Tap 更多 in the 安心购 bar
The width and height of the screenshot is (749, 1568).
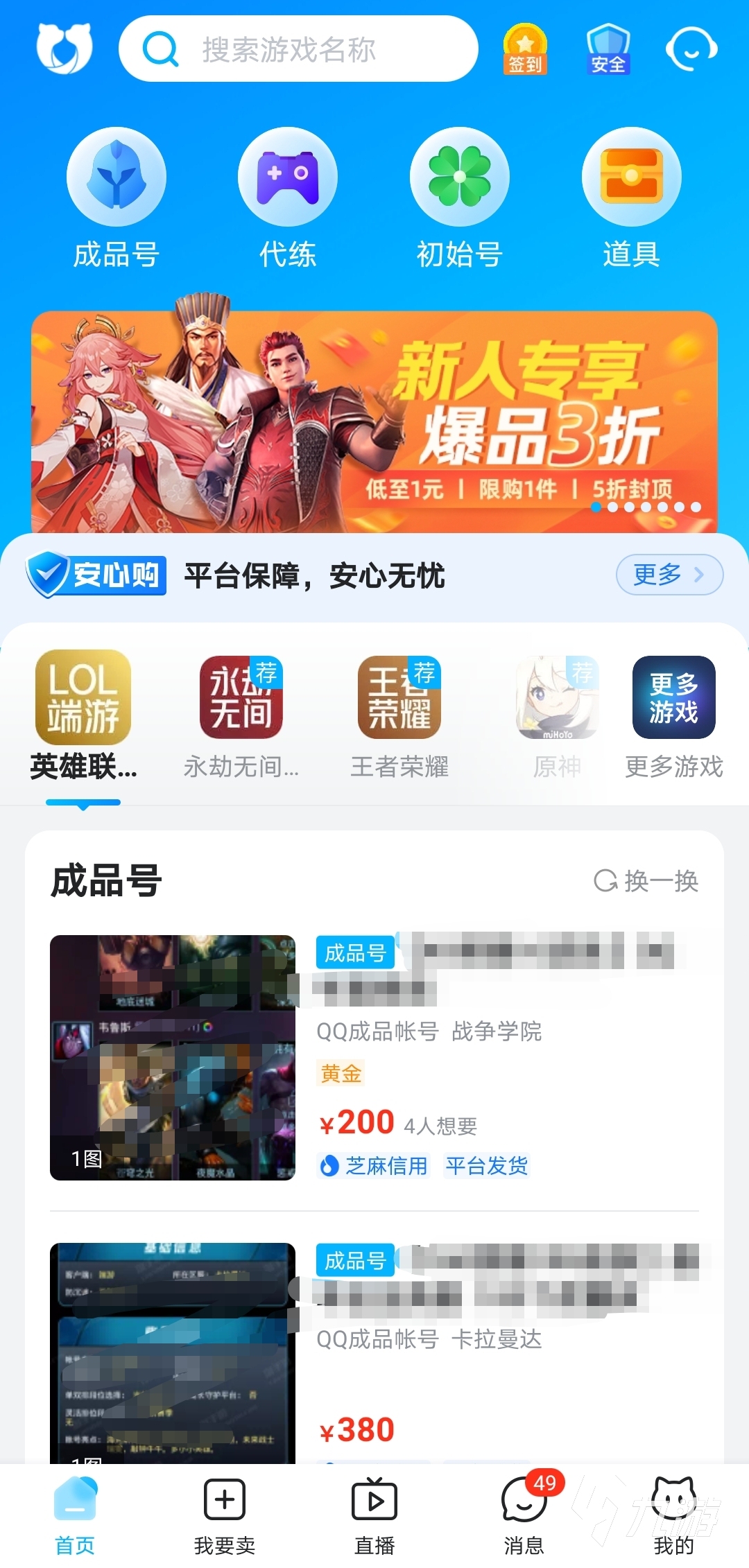(x=669, y=575)
